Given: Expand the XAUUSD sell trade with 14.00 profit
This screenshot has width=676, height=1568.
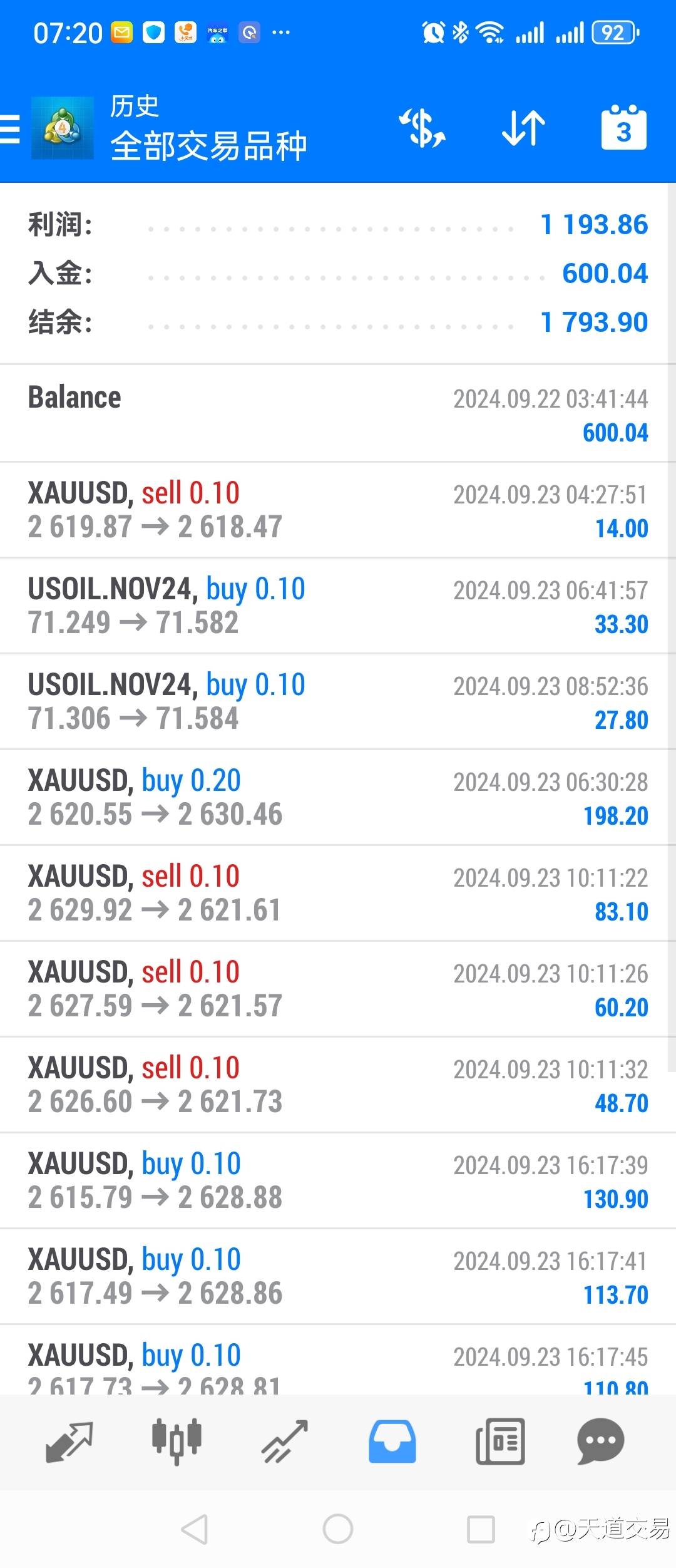Looking at the screenshot, I should click(x=338, y=510).
